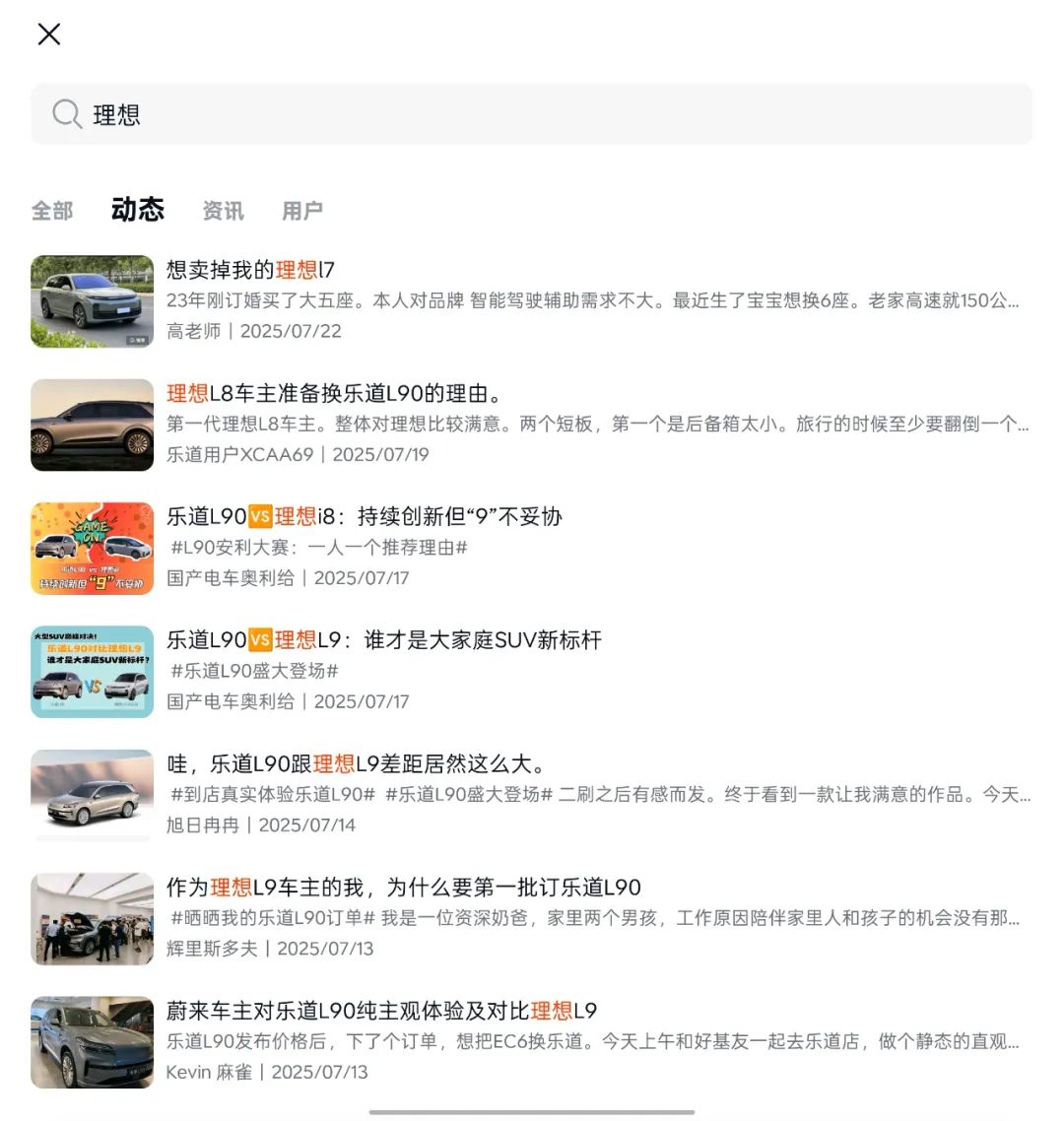Open 理想L8车主准备换乐道L90的理由 post

click(x=335, y=394)
